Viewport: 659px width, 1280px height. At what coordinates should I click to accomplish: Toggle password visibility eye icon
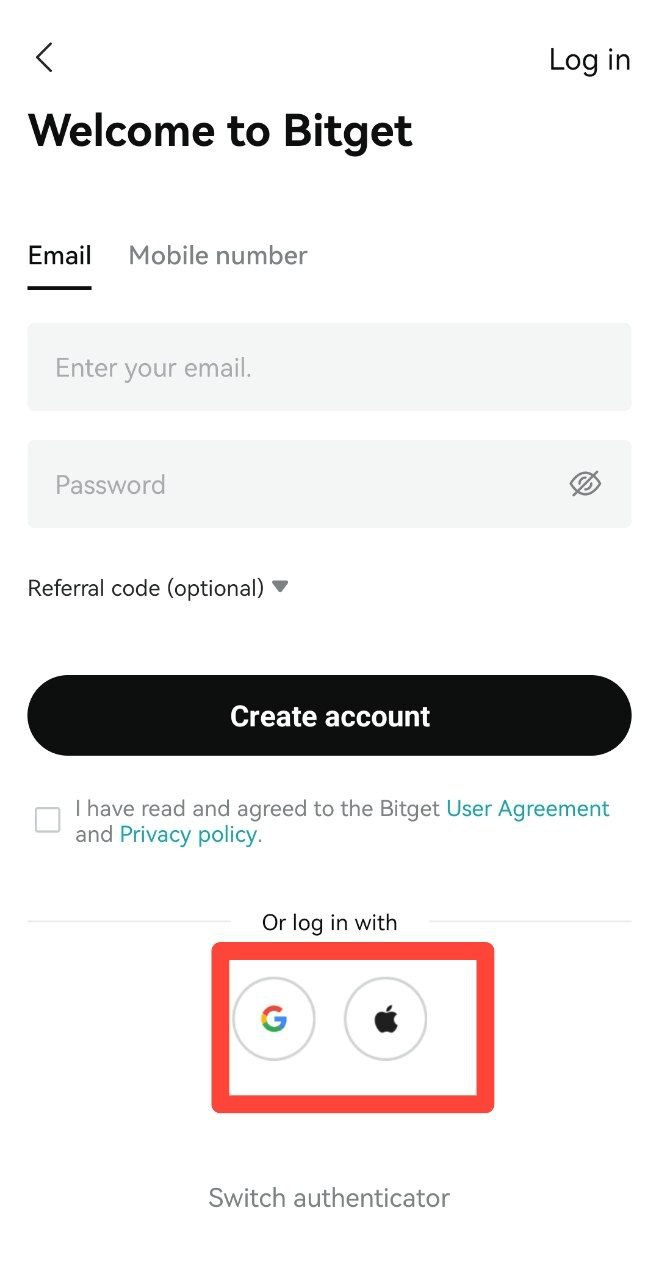point(585,485)
